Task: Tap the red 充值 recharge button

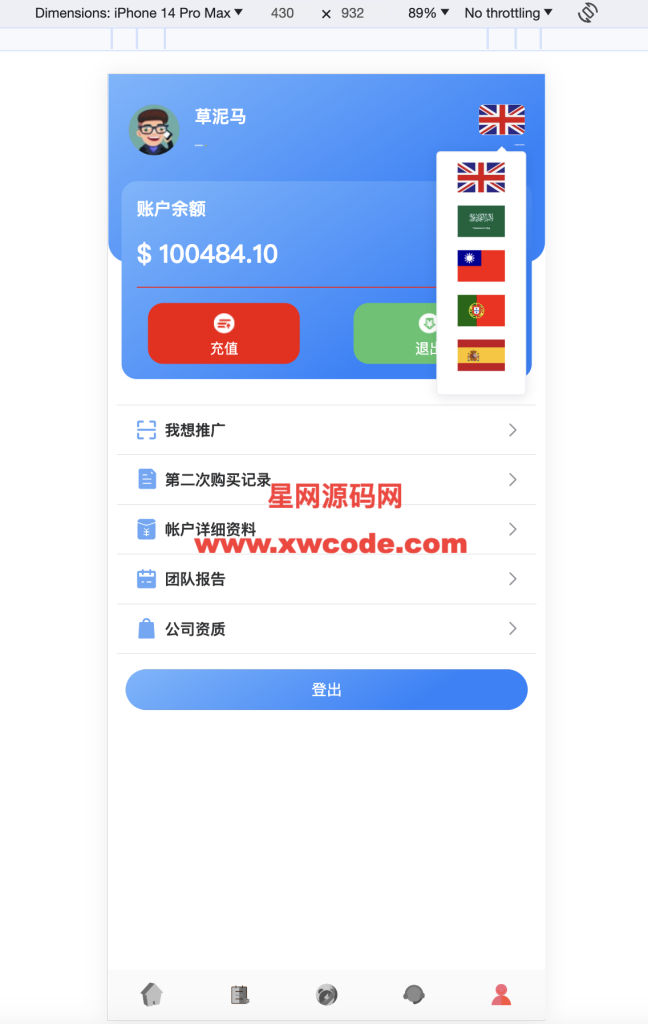Action: (x=224, y=334)
